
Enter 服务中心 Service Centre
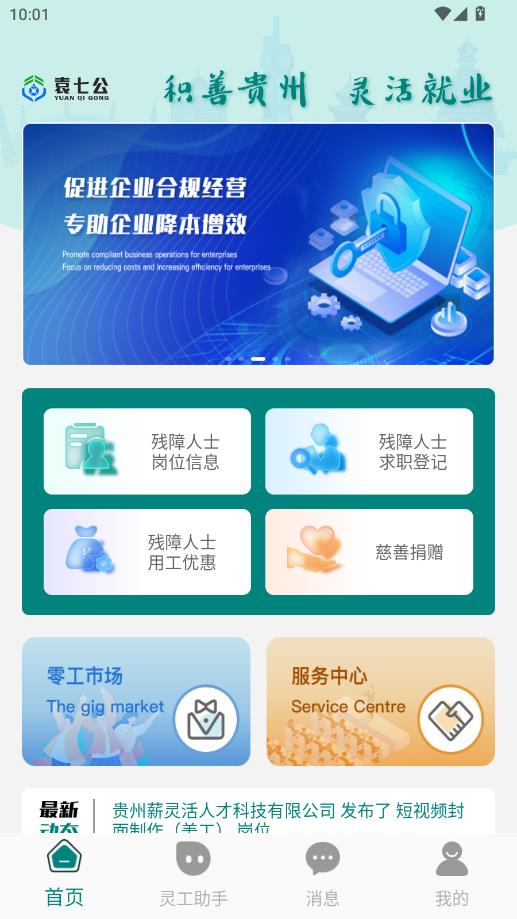click(380, 702)
